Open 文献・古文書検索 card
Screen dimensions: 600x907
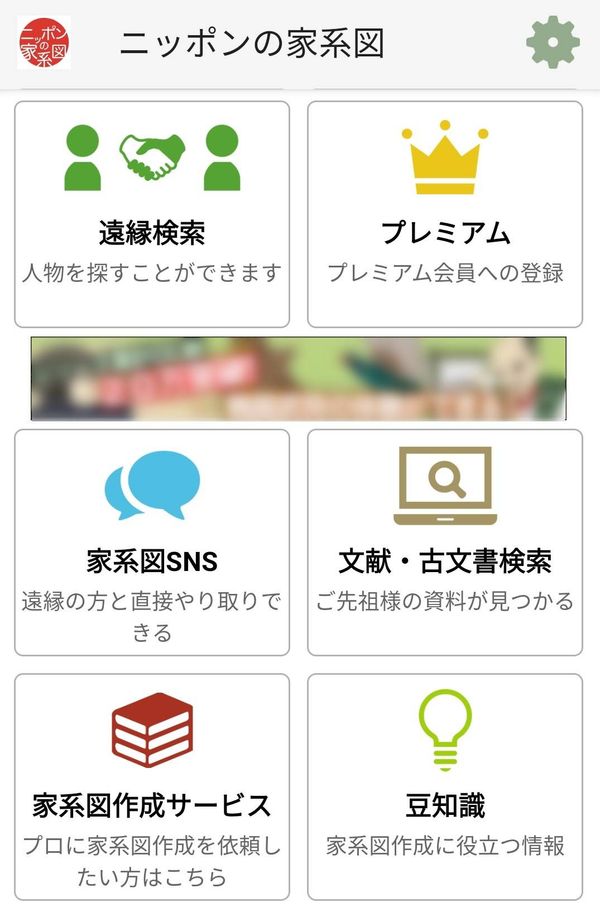coord(445,542)
